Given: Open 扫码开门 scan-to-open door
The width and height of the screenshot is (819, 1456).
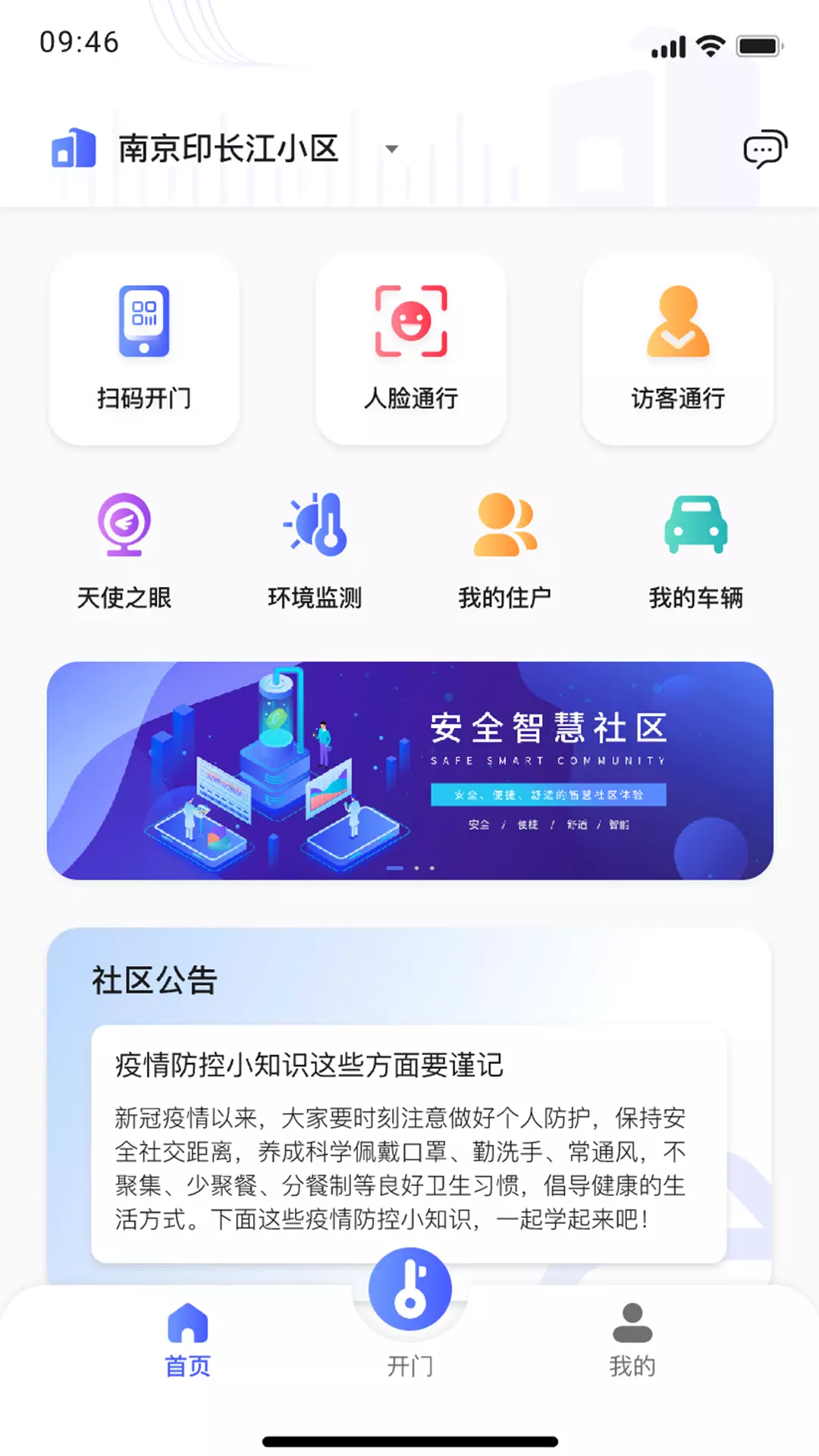Looking at the screenshot, I should click(x=144, y=350).
